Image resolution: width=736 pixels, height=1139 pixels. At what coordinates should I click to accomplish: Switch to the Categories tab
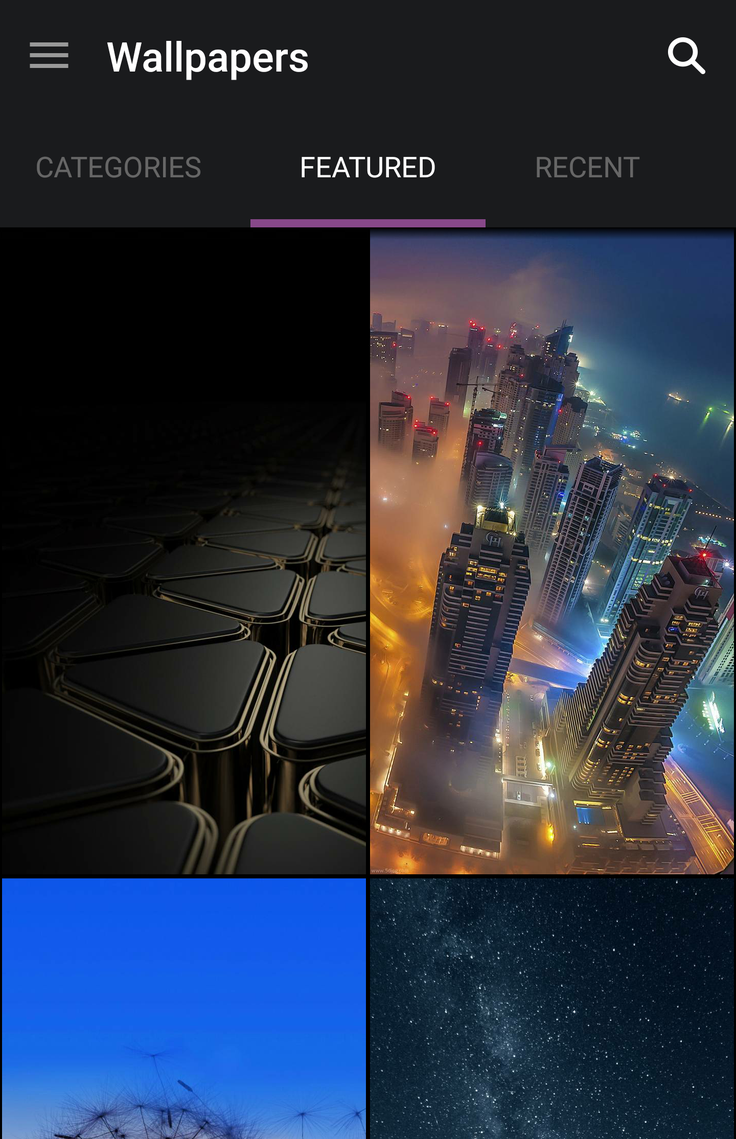tap(118, 167)
